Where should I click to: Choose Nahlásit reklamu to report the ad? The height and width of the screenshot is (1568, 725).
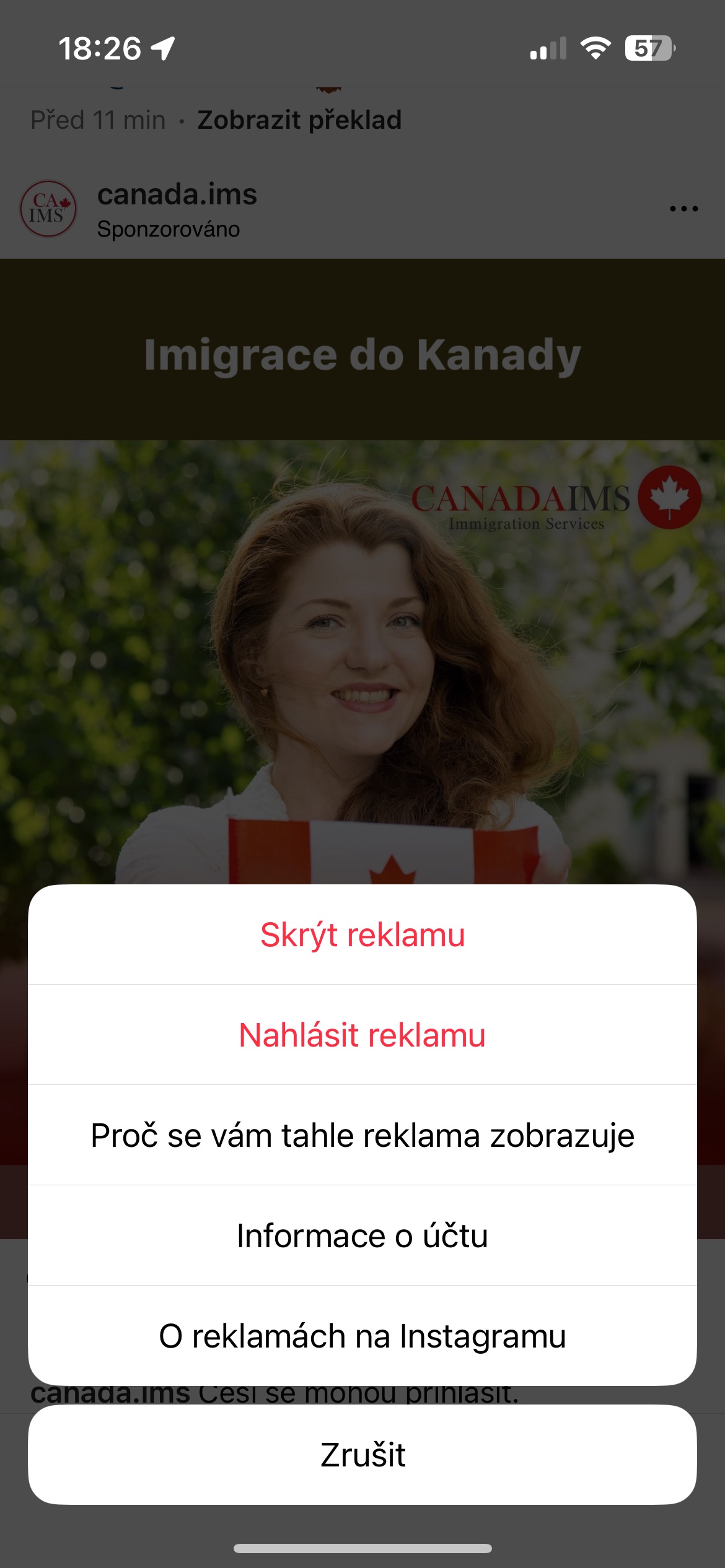(362, 1035)
